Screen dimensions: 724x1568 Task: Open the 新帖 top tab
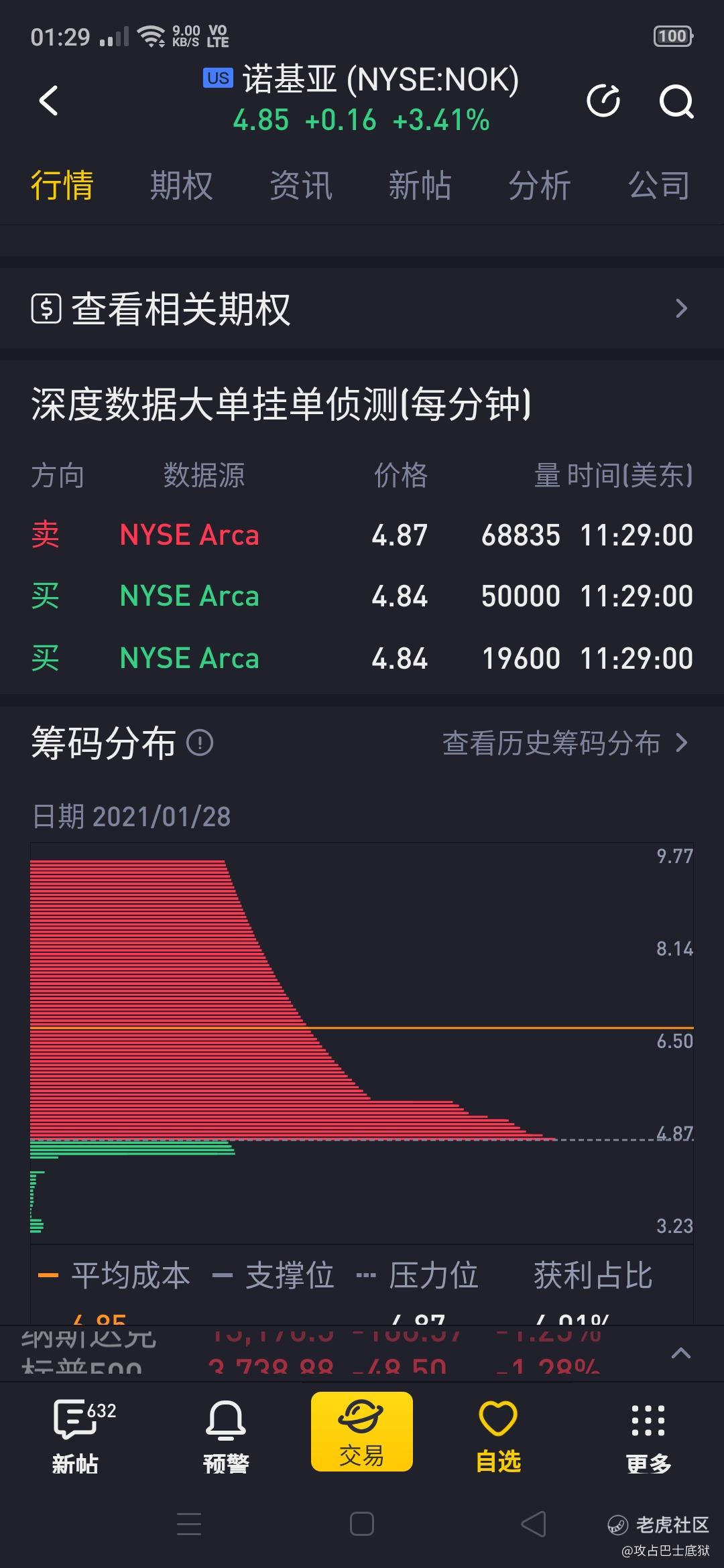pos(420,186)
